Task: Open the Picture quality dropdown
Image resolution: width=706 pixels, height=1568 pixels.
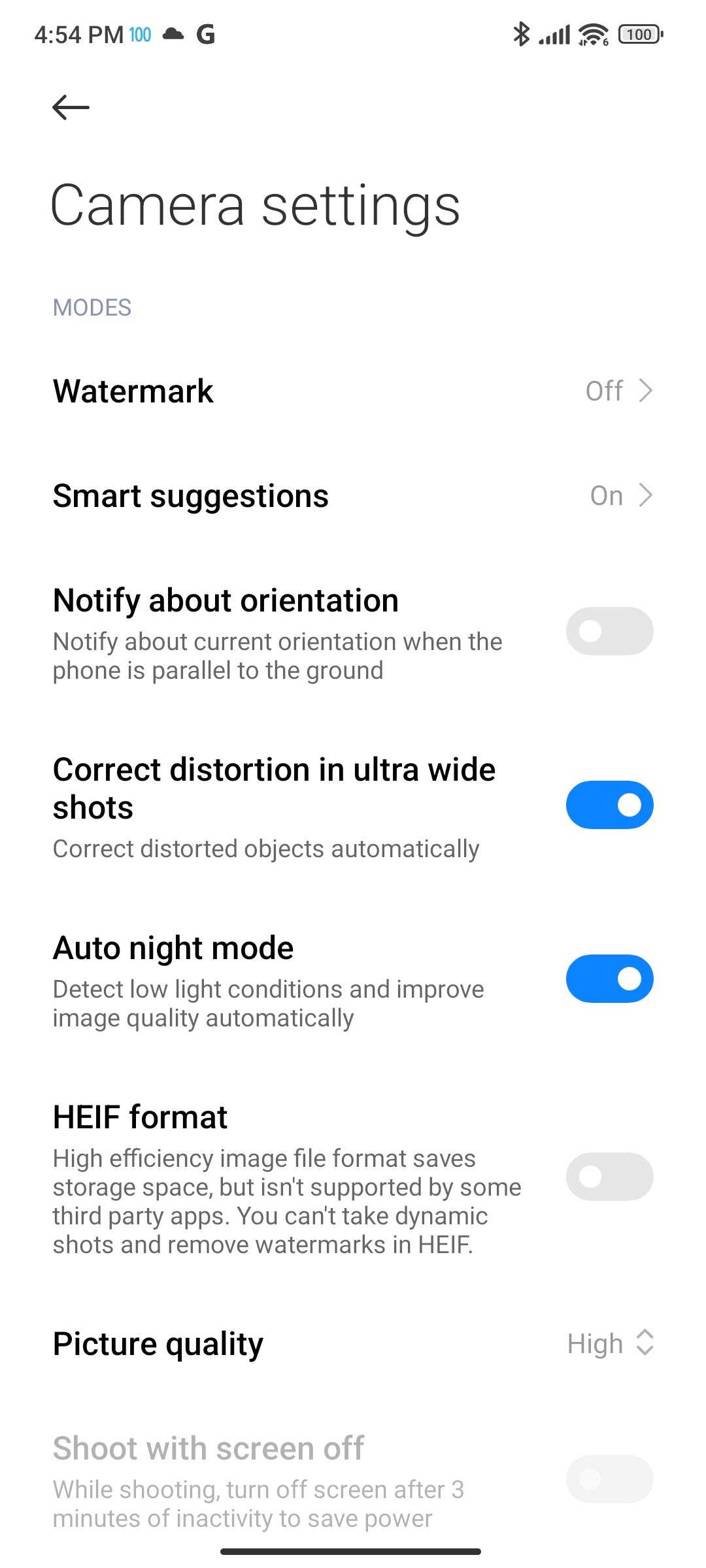Action: 353,1344
